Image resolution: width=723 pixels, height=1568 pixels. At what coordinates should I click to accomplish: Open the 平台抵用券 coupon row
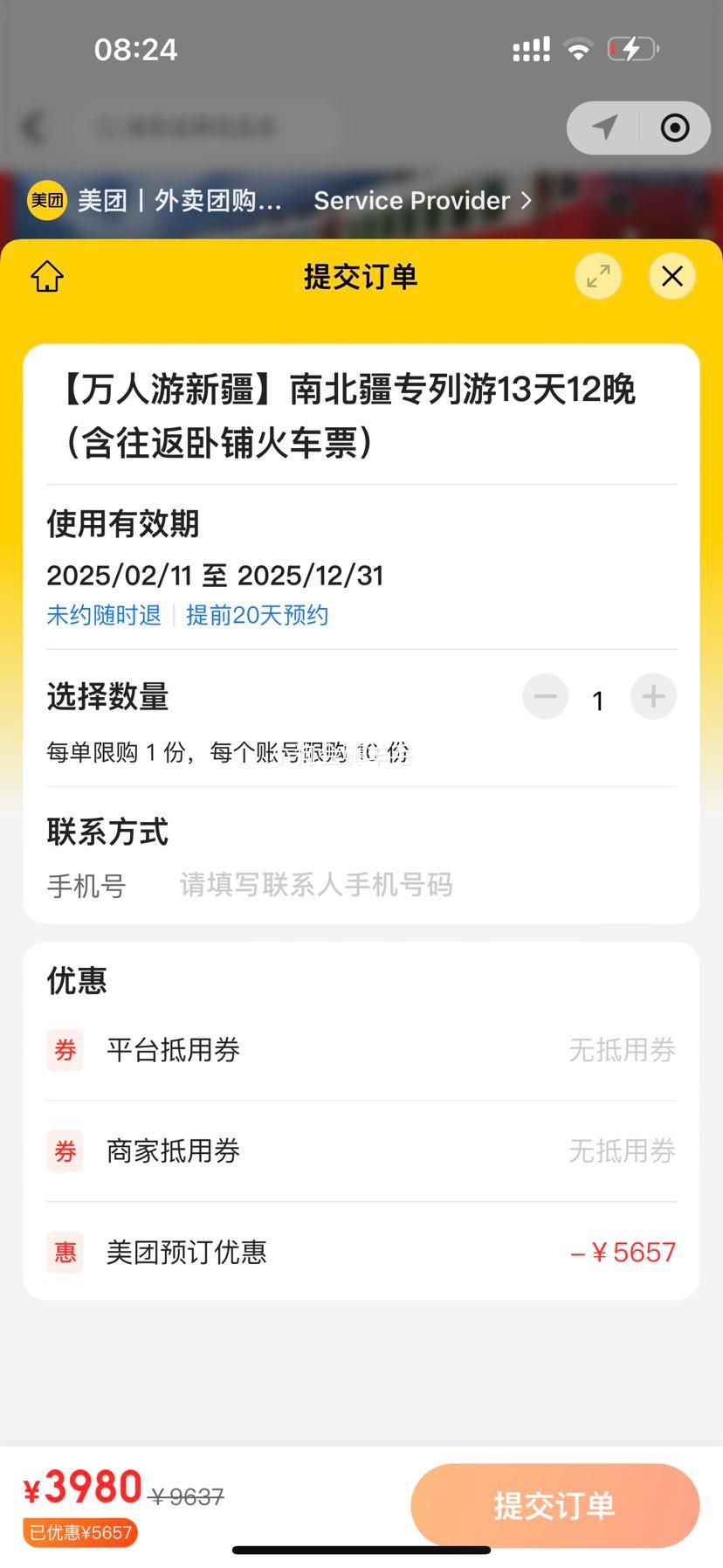361,1050
